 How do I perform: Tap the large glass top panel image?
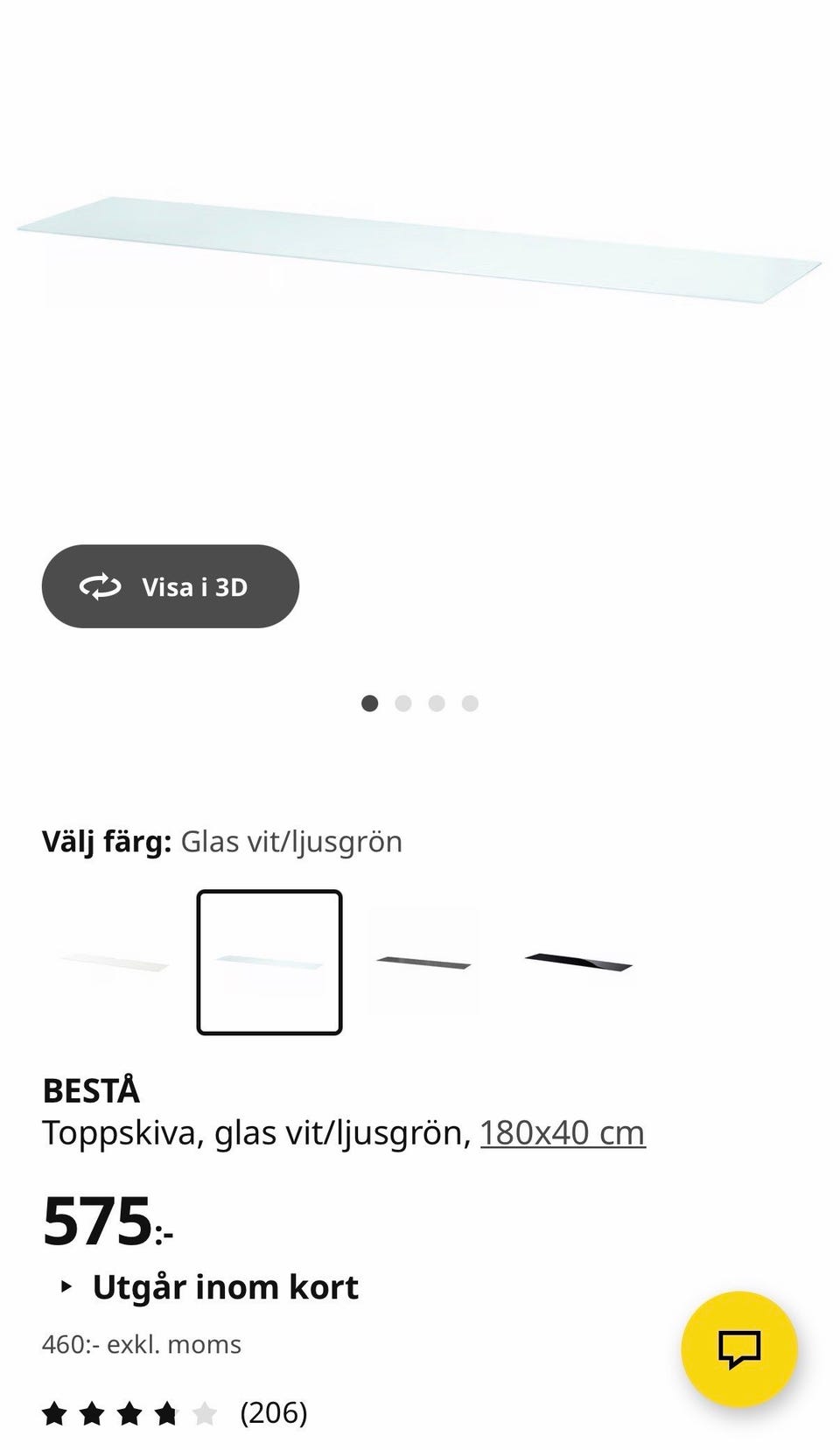pyautogui.click(x=420, y=249)
